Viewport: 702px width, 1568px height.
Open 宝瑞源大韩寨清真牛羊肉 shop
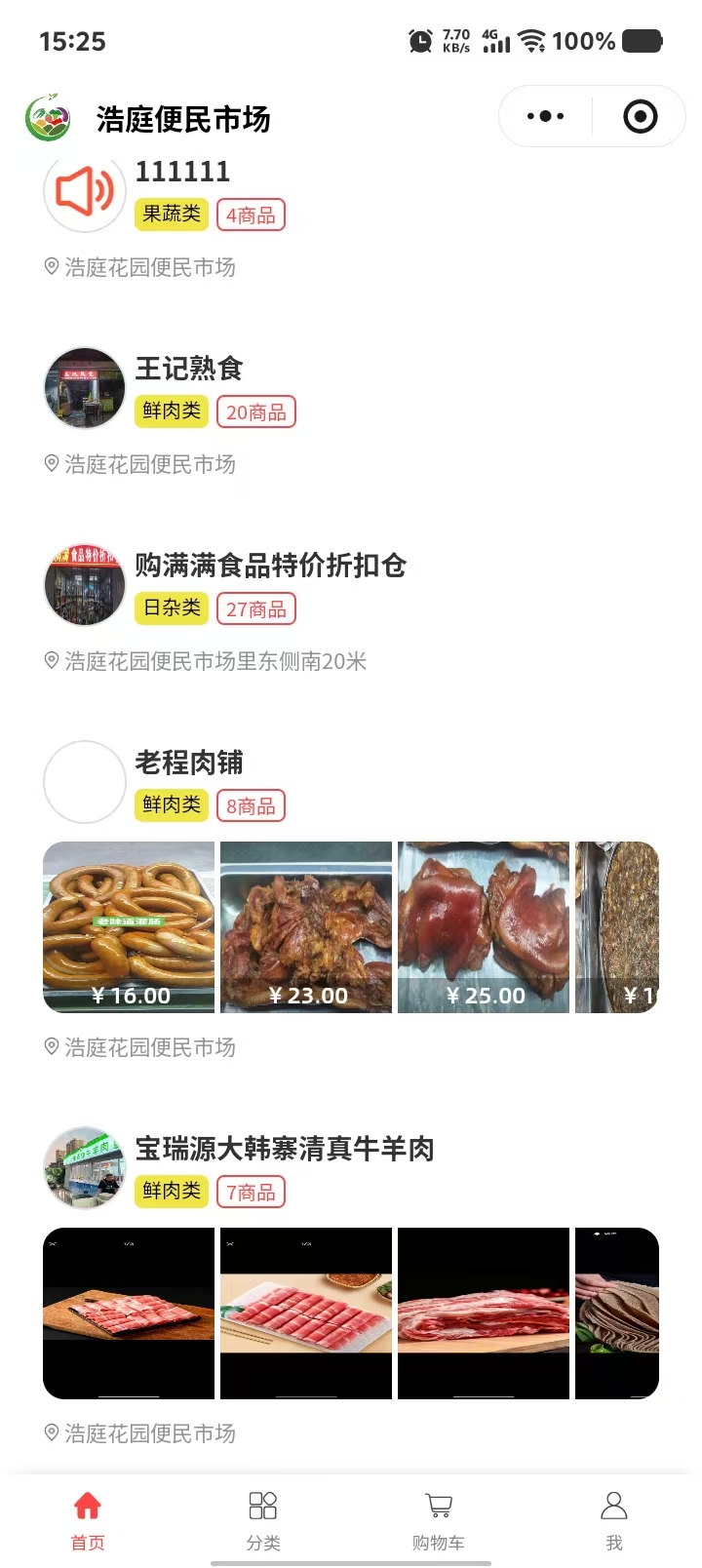(284, 1150)
